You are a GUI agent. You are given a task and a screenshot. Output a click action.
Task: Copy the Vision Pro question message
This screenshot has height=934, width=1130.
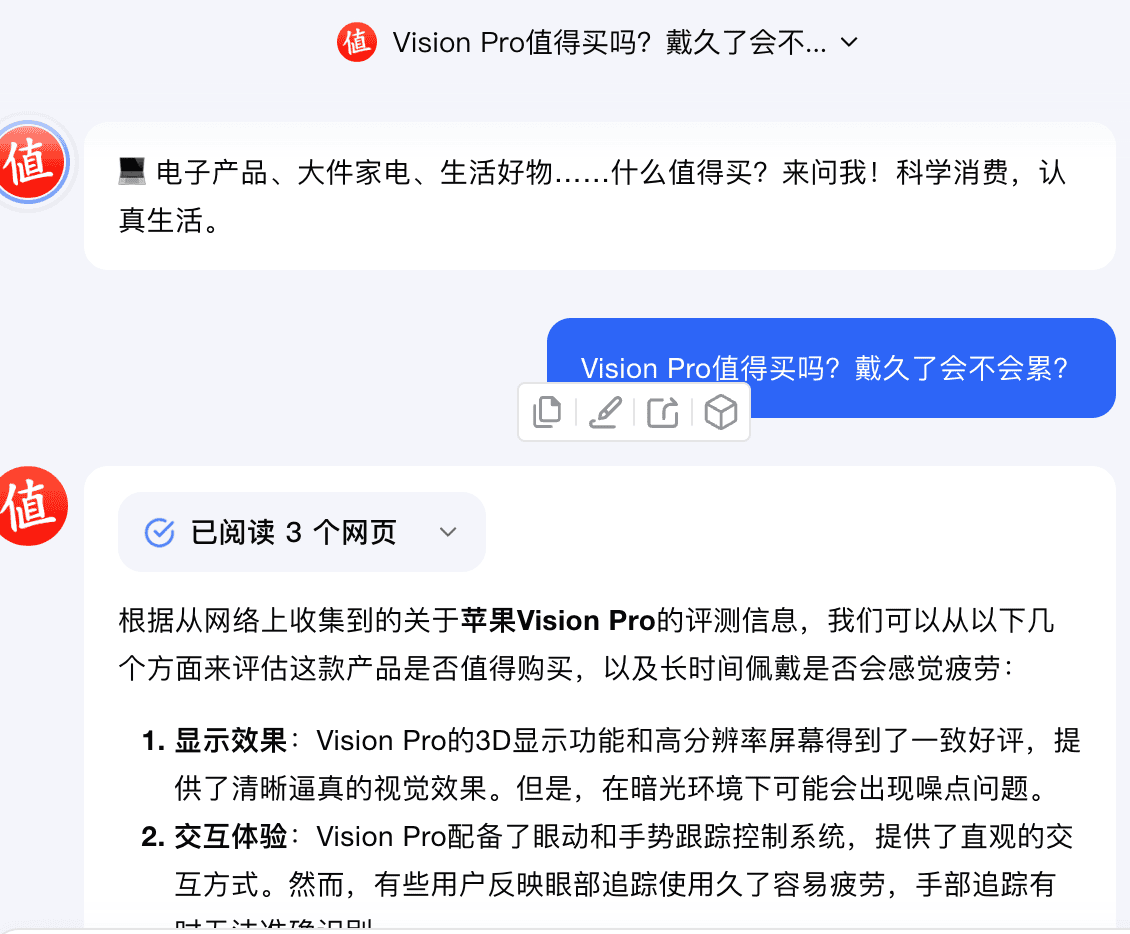(548, 412)
